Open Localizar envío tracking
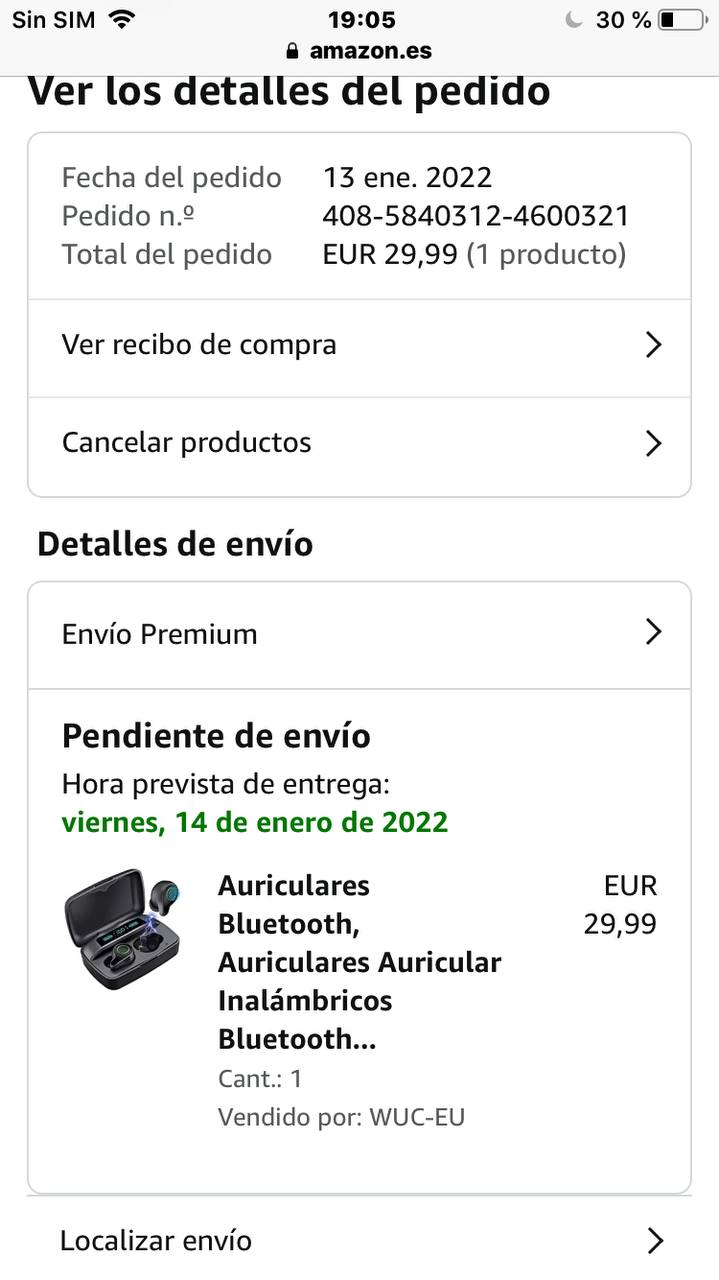The image size is (719, 1280). click(358, 1241)
